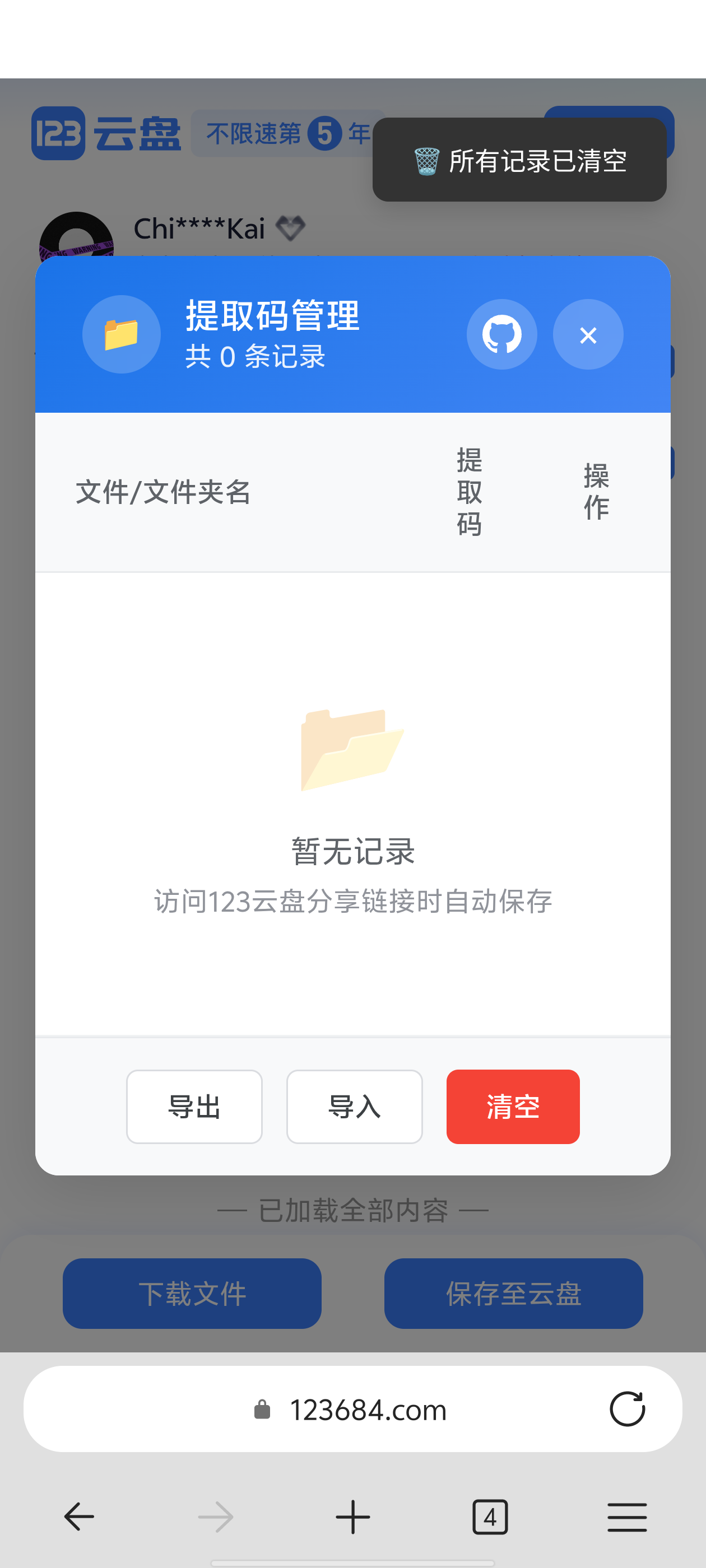Open the GitHub link icon
The image size is (706, 1568).
pyautogui.click(x=501, y=334)
